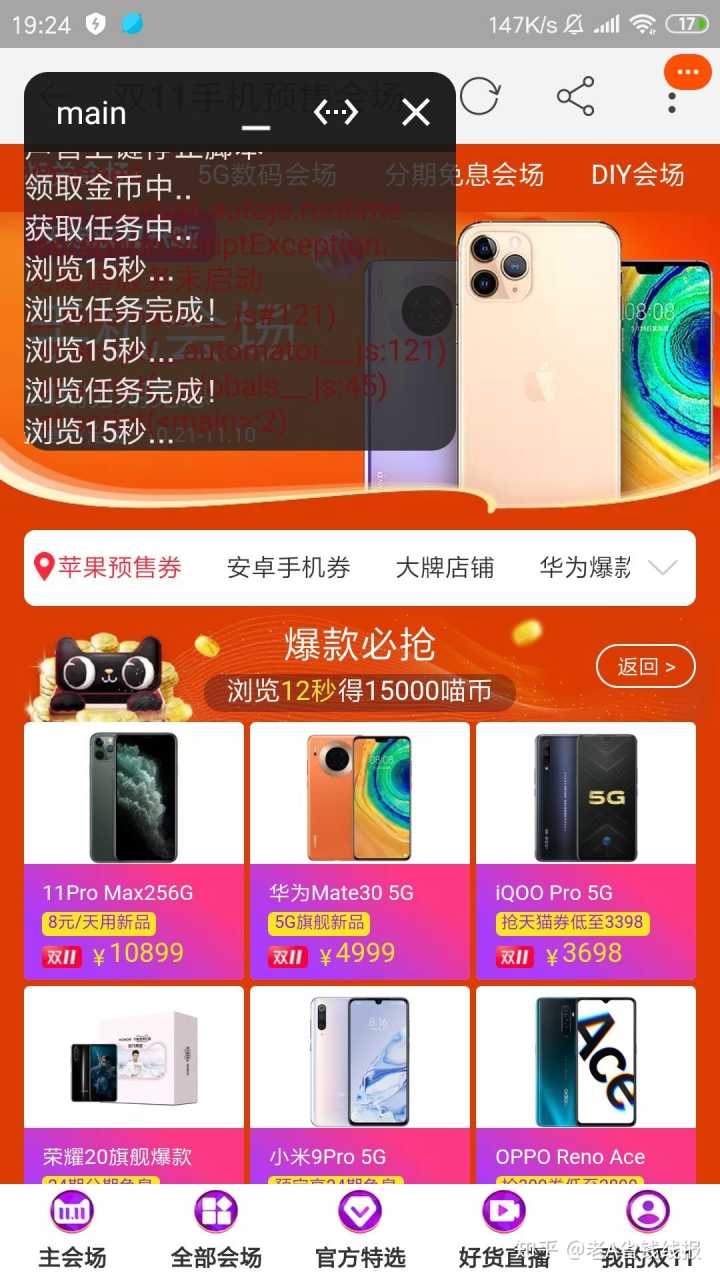This screenshot has width=720, height=1280.
Task: Go to 主会场 in bottom bar
Action: (x=72, y=1232)
